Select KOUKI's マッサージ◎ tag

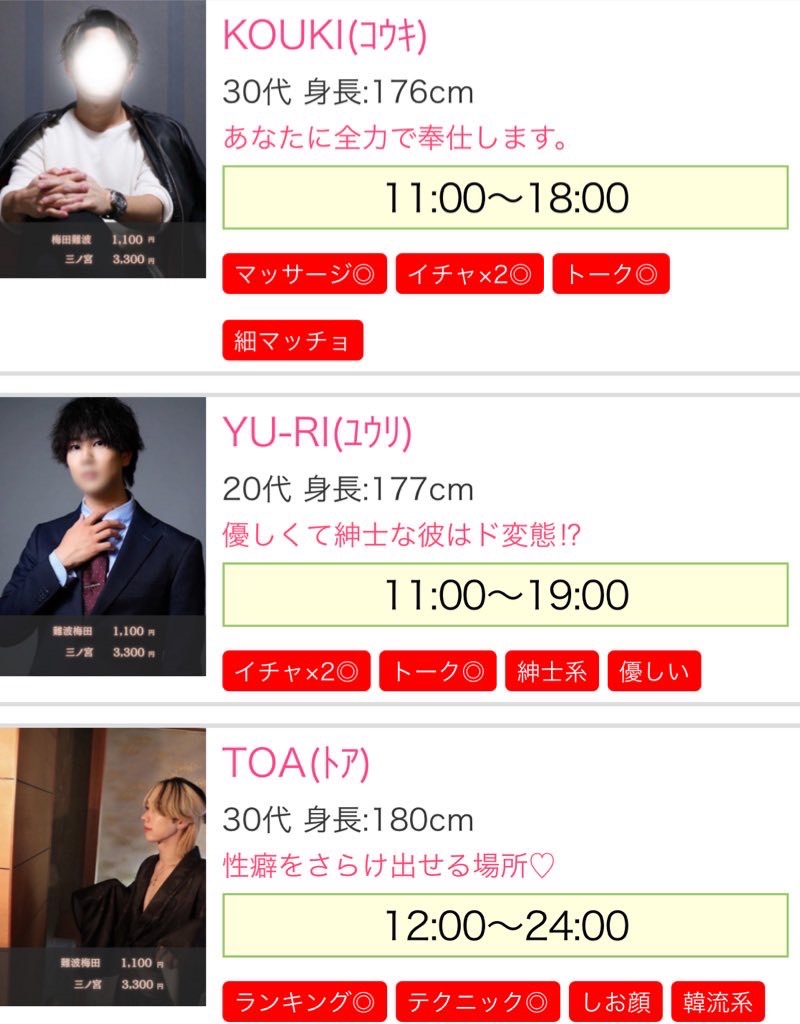(x=304, y=274)
